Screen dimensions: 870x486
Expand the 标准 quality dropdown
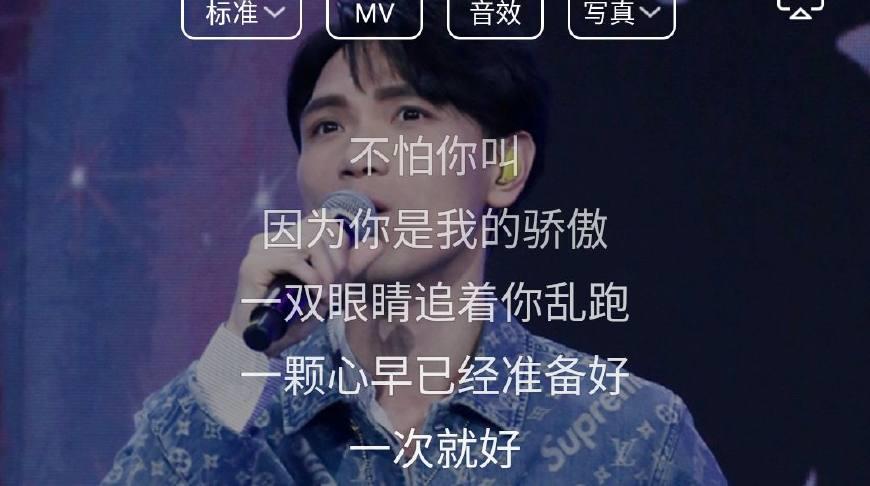241,14
